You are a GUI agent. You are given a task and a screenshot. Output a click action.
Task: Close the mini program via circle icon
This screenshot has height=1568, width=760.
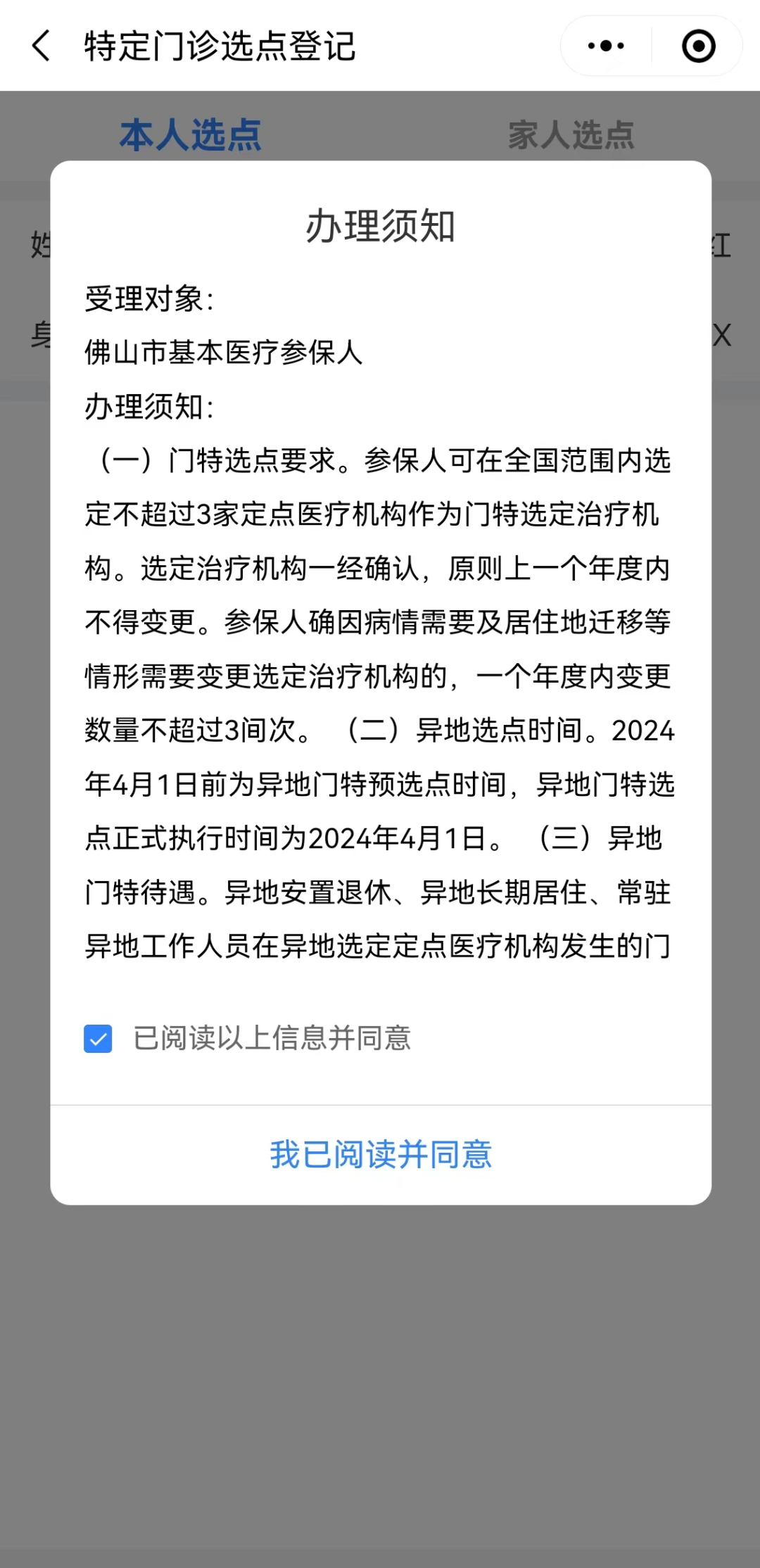[698, 46]
